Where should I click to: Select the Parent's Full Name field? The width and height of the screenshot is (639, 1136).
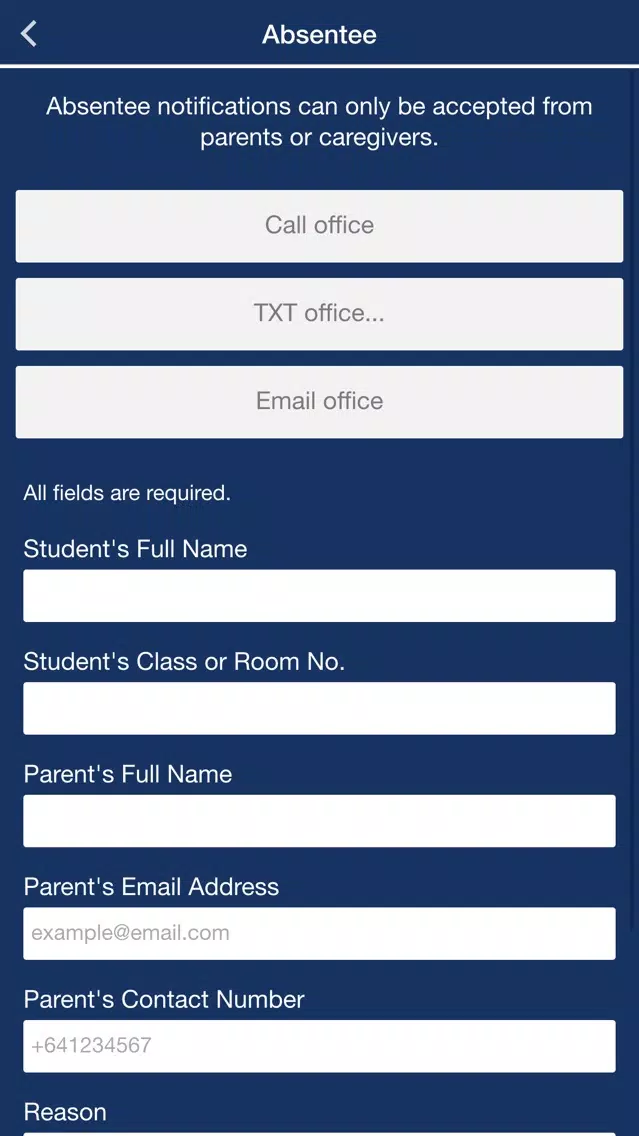point(320,821)
